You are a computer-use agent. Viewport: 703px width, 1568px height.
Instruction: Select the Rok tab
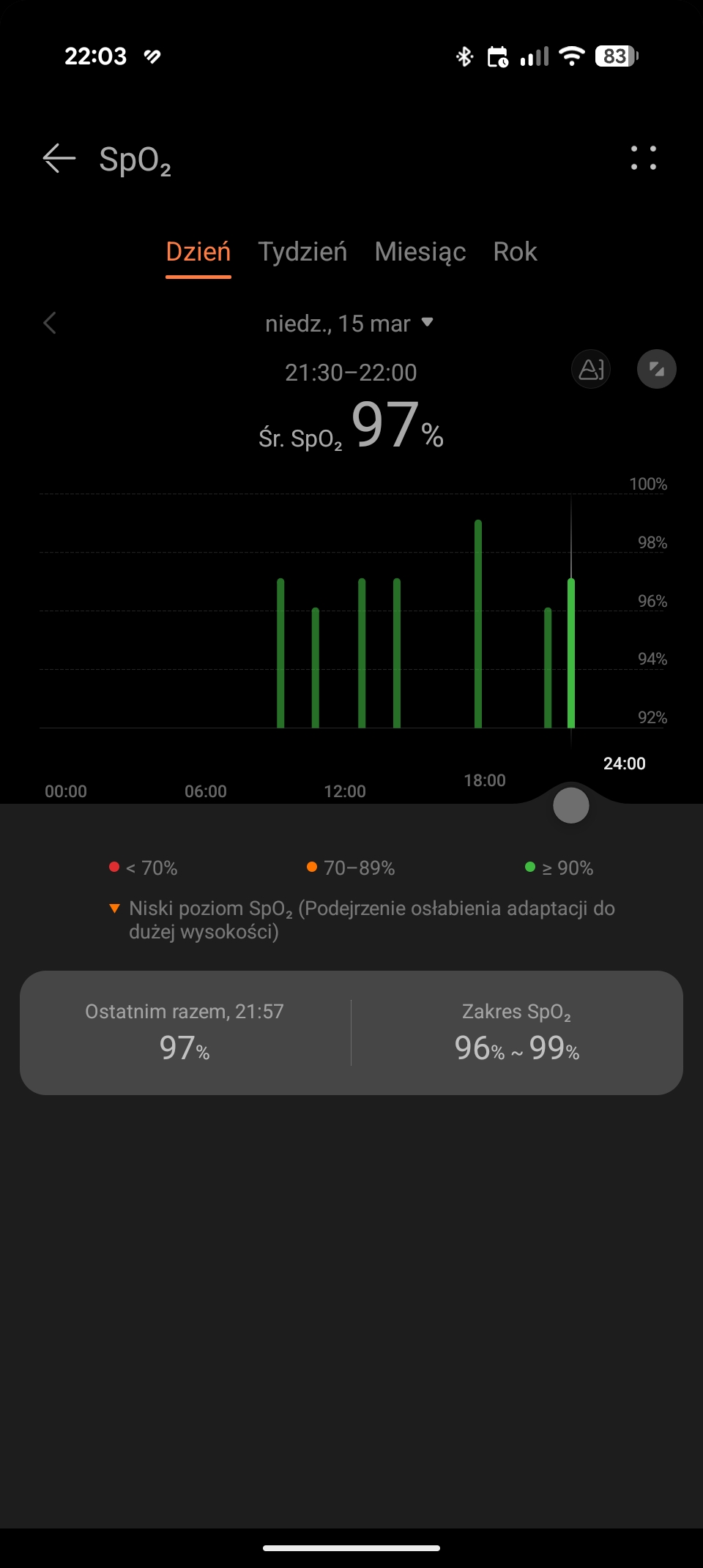coord(515,252)
